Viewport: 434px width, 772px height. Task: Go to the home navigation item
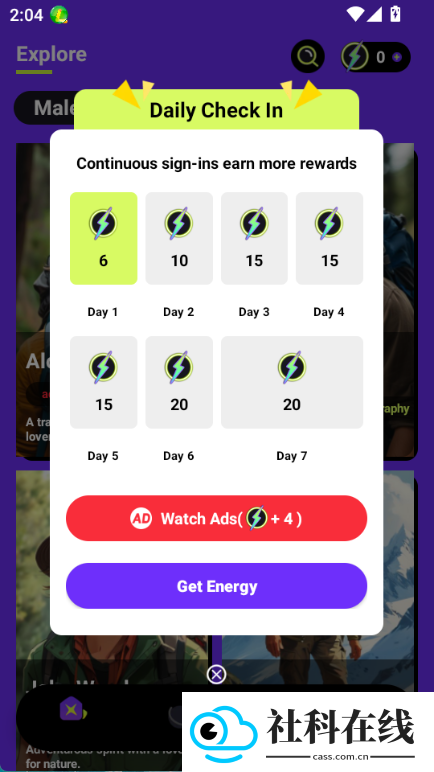[72, 711]
